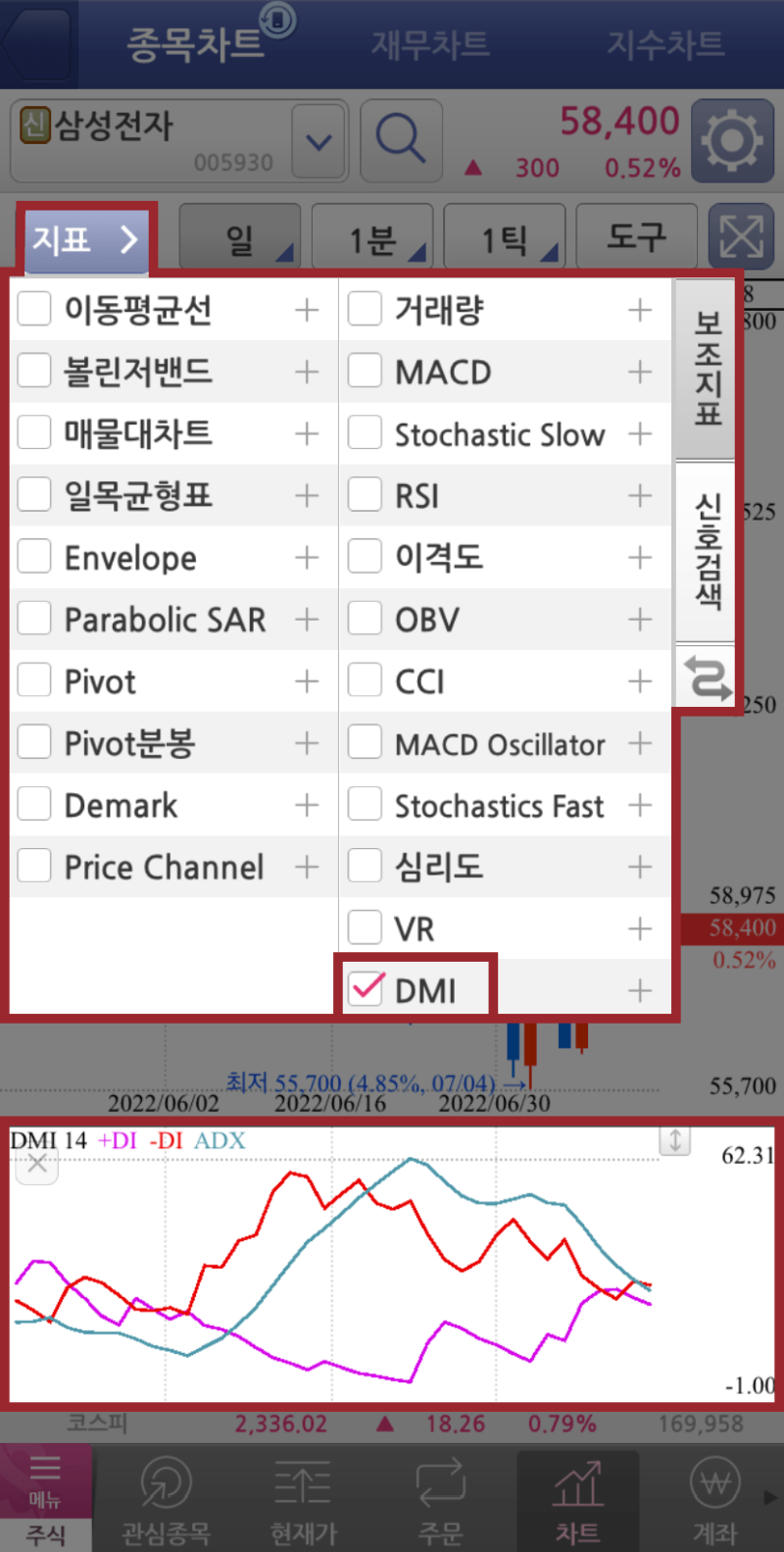
Task: Uncheck the DMI indicator
Action: [x=366, y=989]
